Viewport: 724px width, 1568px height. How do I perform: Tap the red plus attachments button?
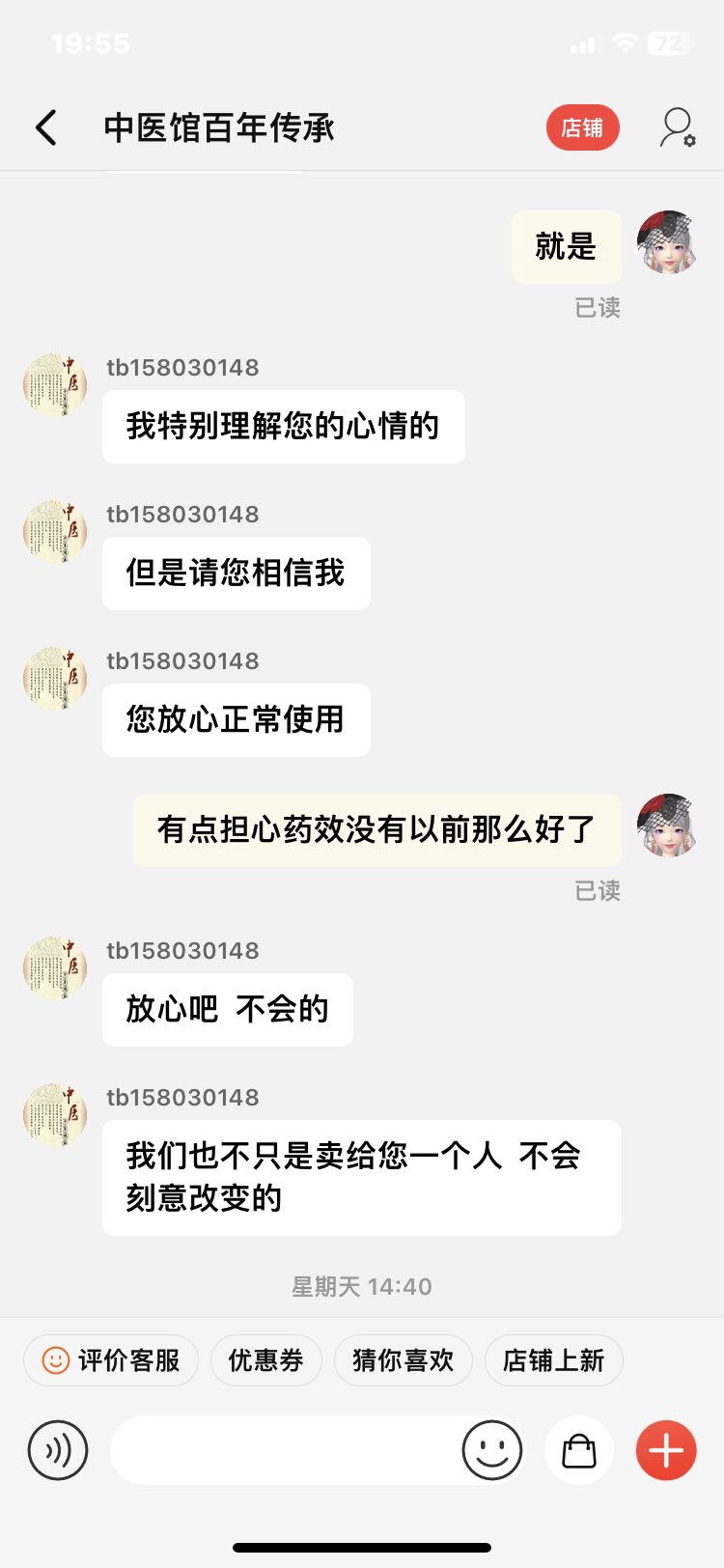click(x=666, y=1450)
